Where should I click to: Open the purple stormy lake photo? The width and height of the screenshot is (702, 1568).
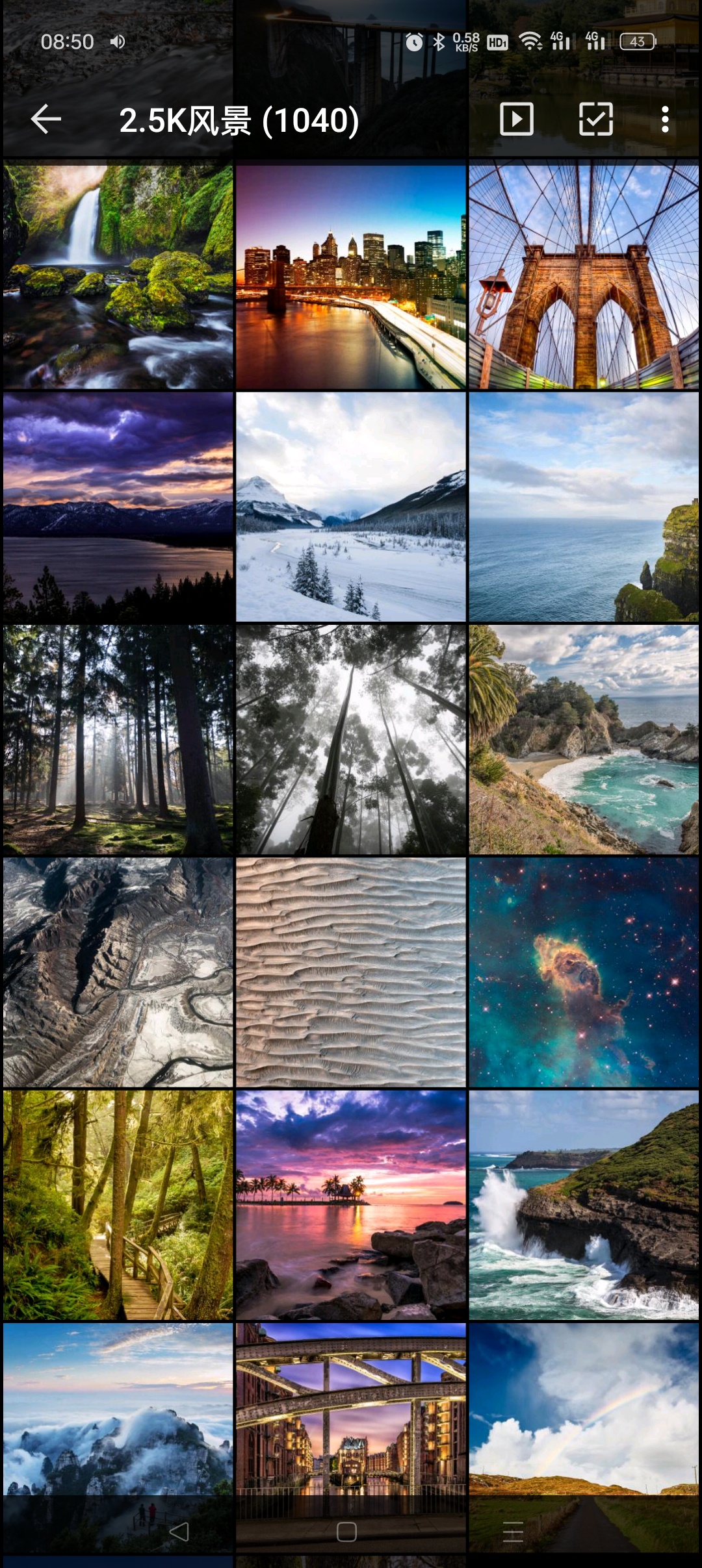click(118, 507)
